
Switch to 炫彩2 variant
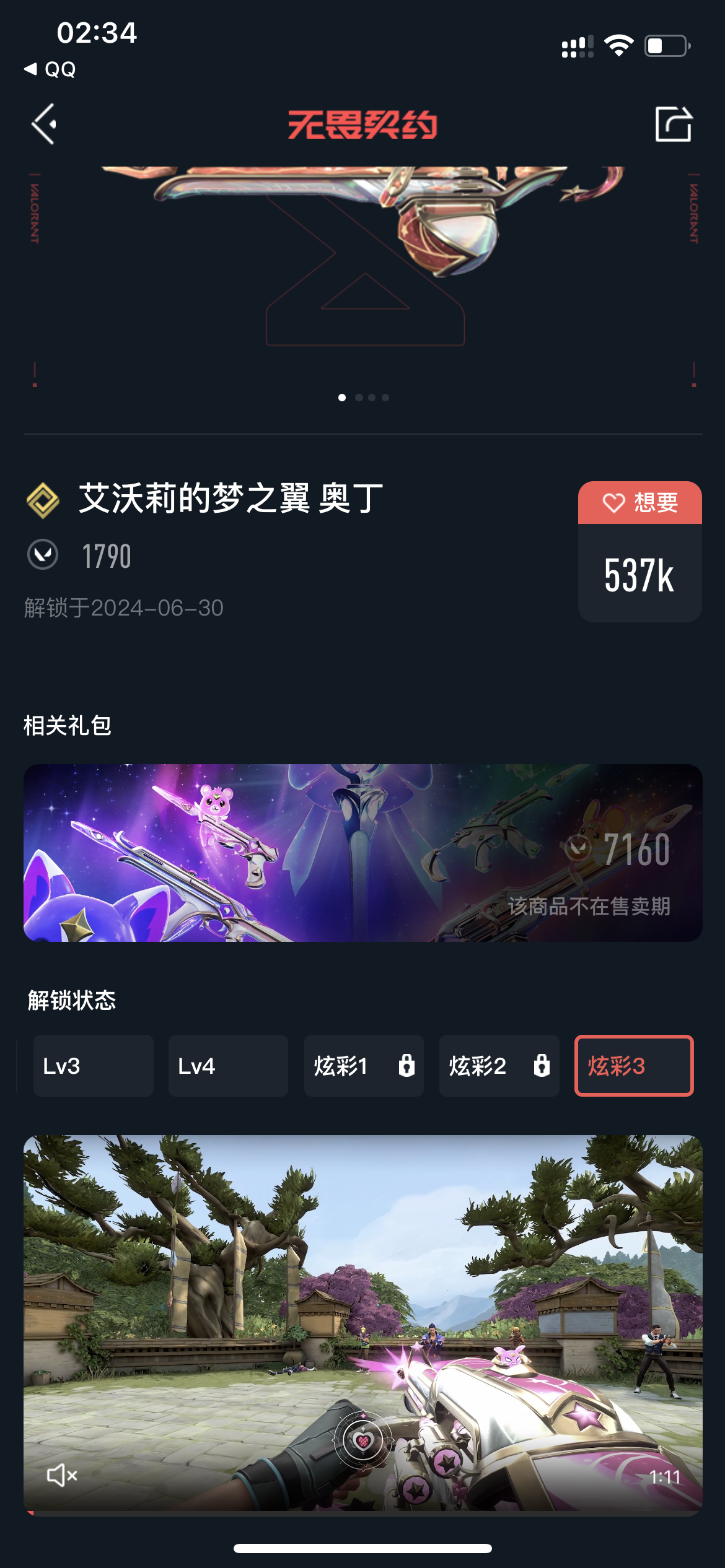[499, 1066]
